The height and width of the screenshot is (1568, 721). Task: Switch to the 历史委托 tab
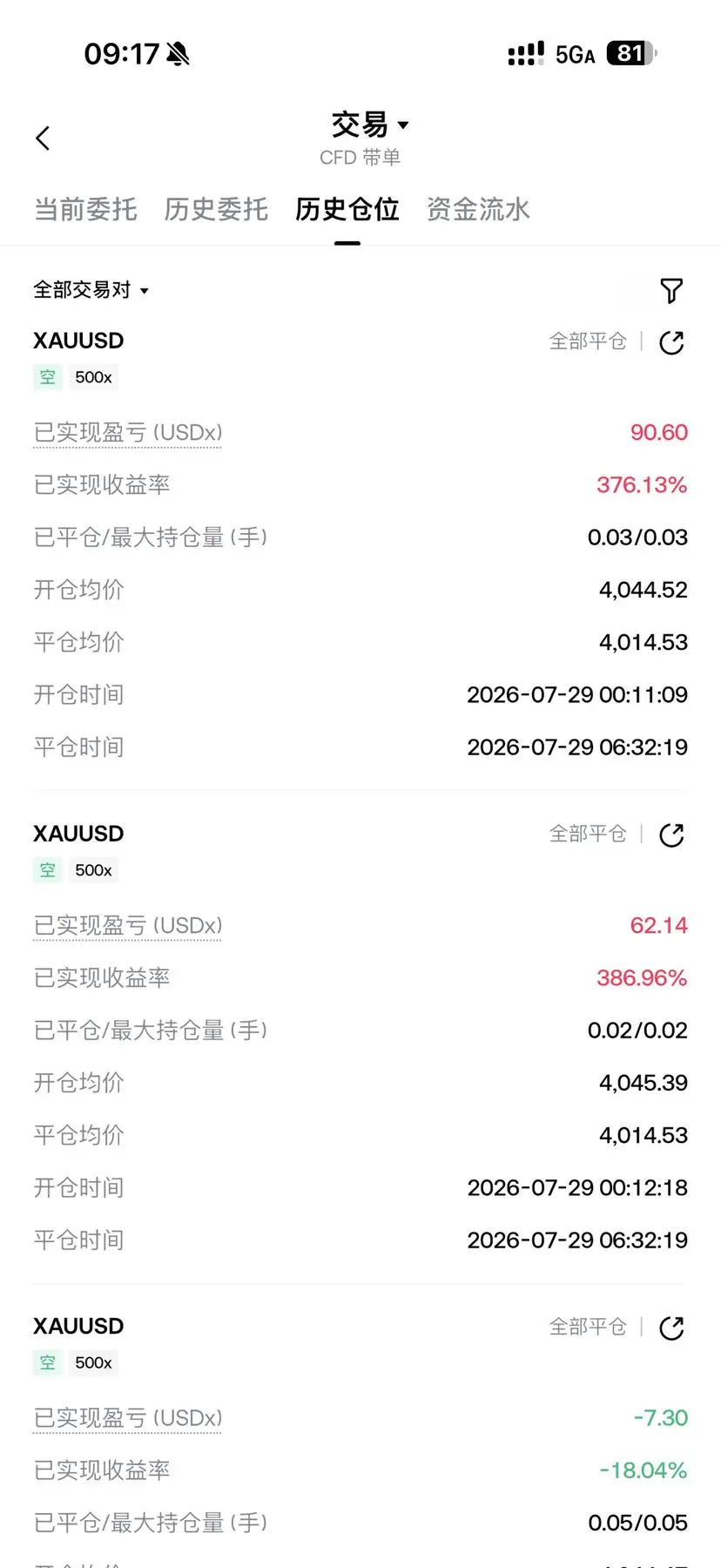coord(216,209)
